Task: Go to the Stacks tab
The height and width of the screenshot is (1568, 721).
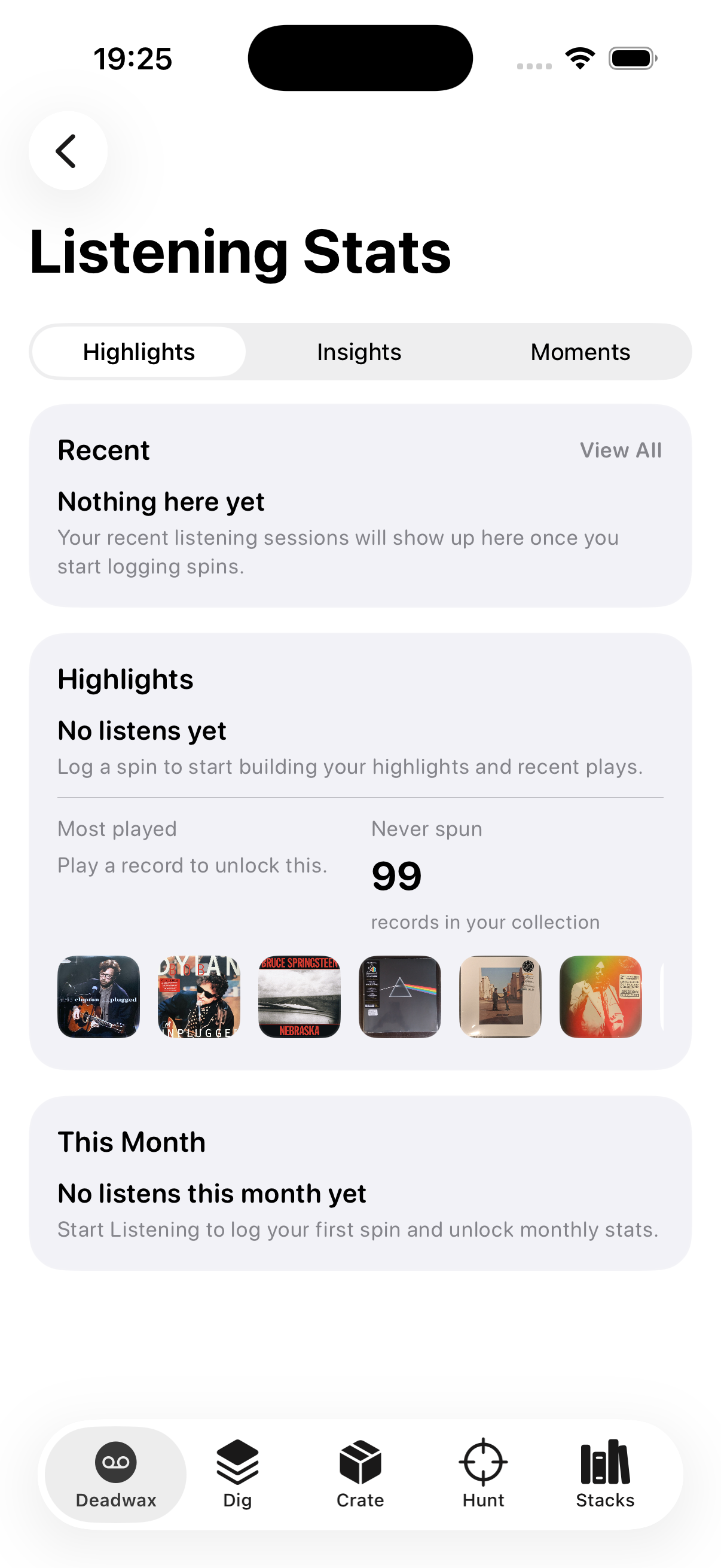Action: point(605,1474)
